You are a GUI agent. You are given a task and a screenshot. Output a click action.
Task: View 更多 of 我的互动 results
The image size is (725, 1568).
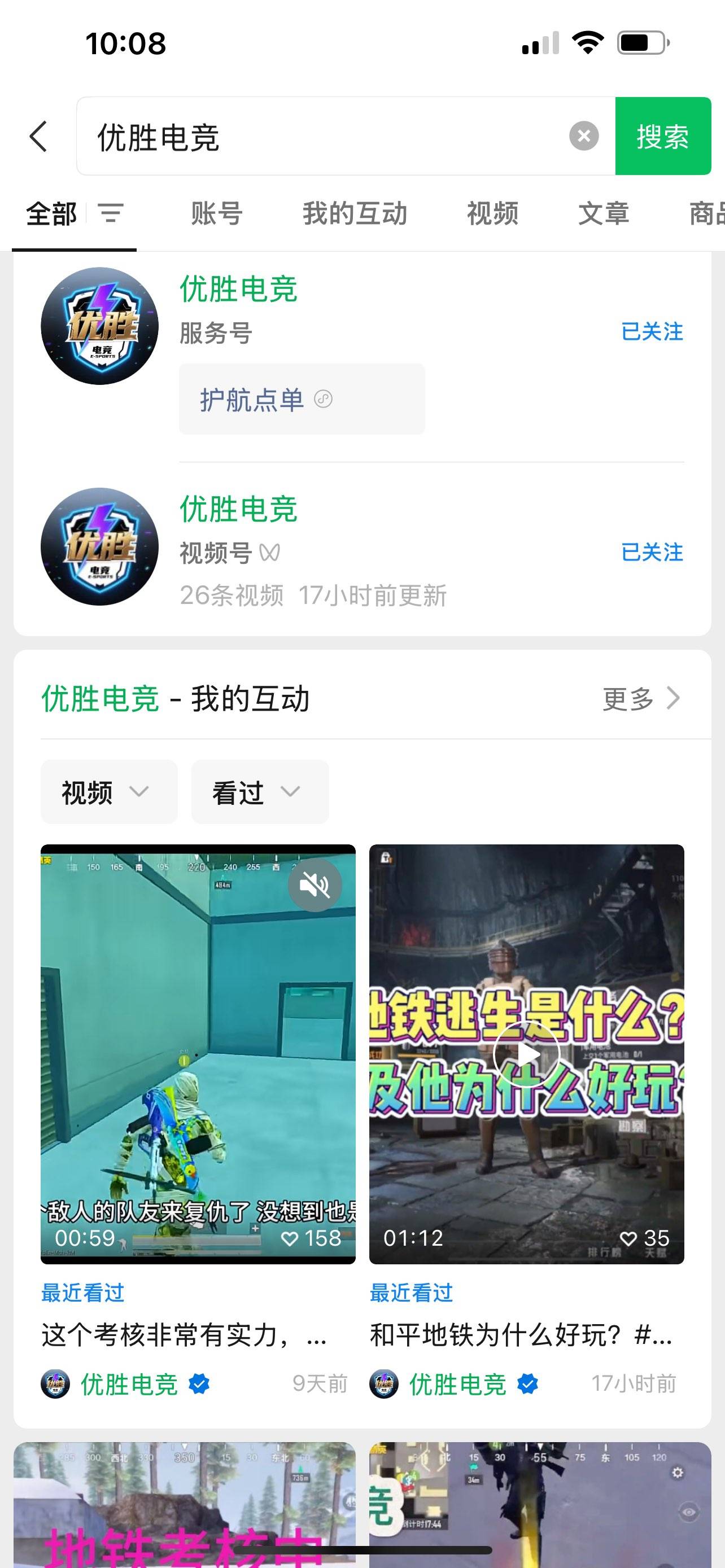coord(640,698)
